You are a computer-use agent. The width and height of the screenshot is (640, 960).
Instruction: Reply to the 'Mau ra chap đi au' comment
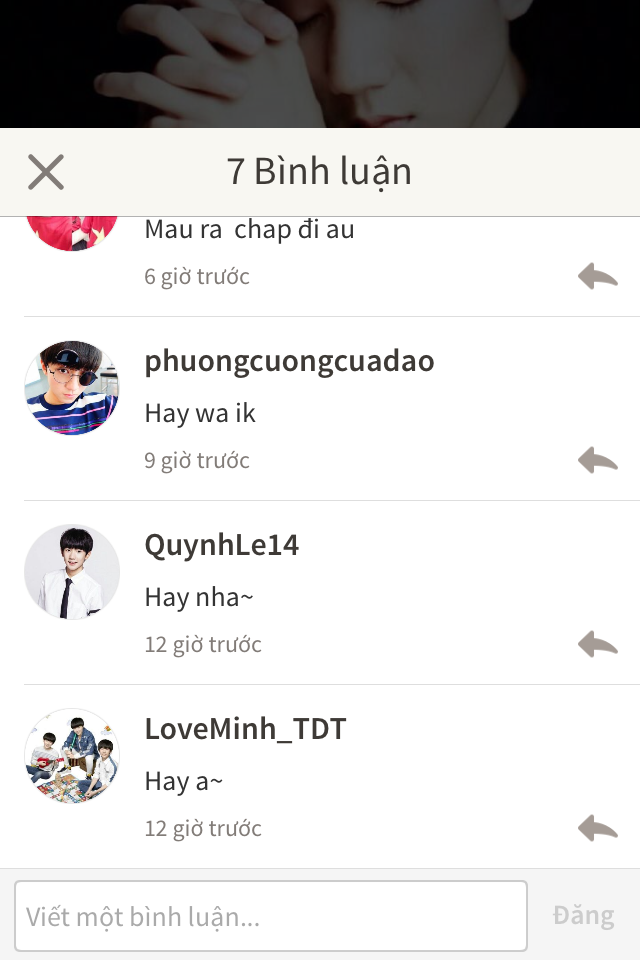(597, 276)
